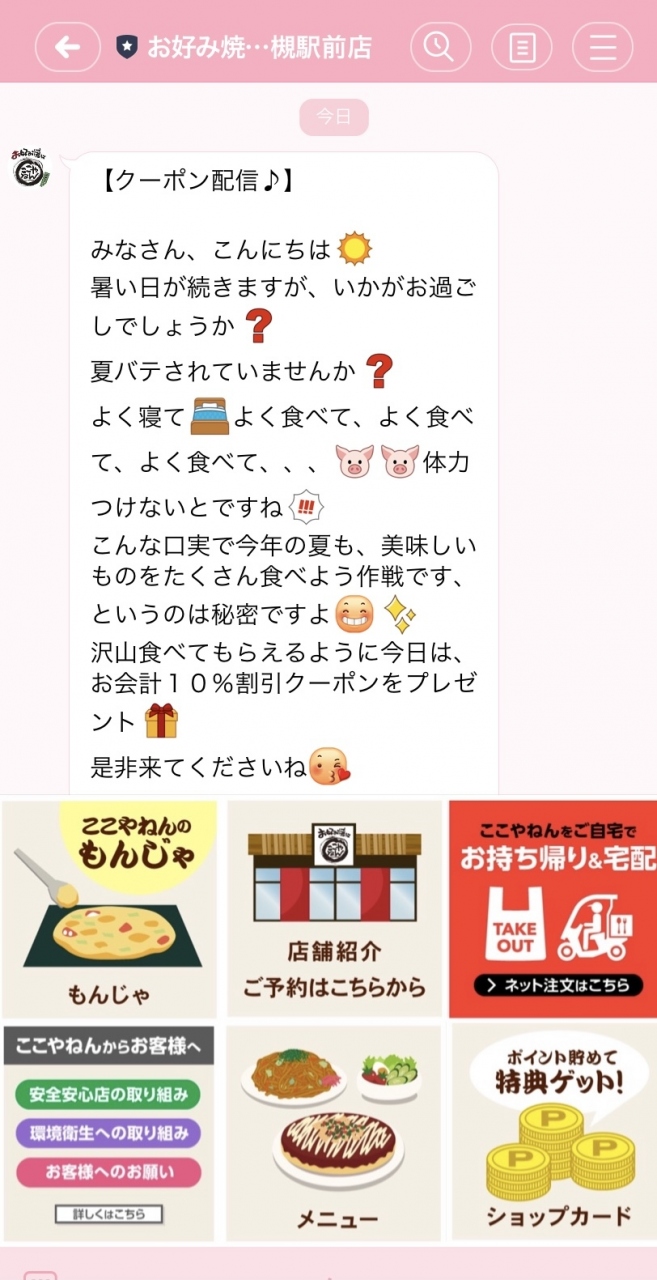Open the もんじゃ rich menu tile
657x1280 pixels.
tap(109, 908)
